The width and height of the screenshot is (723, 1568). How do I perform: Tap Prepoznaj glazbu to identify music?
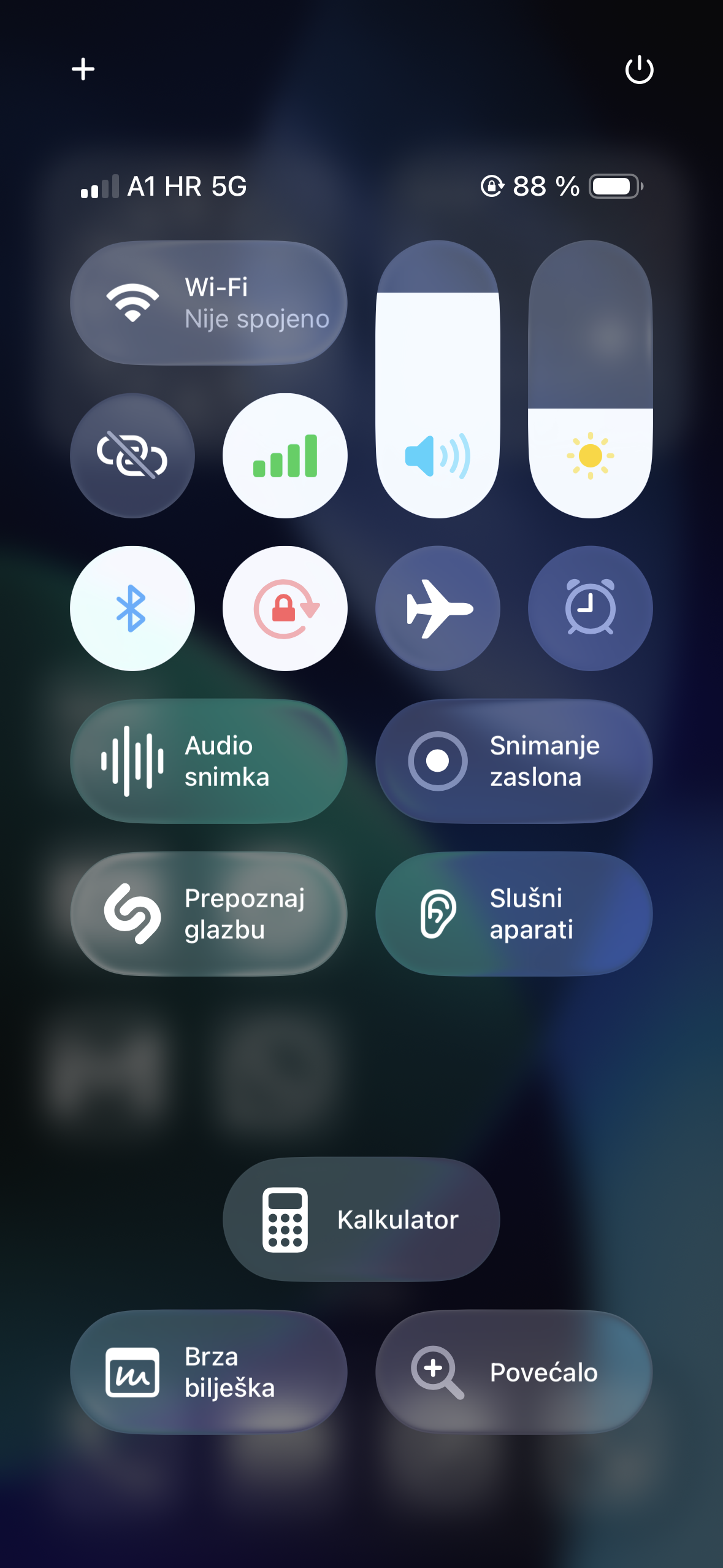(208, 913)
